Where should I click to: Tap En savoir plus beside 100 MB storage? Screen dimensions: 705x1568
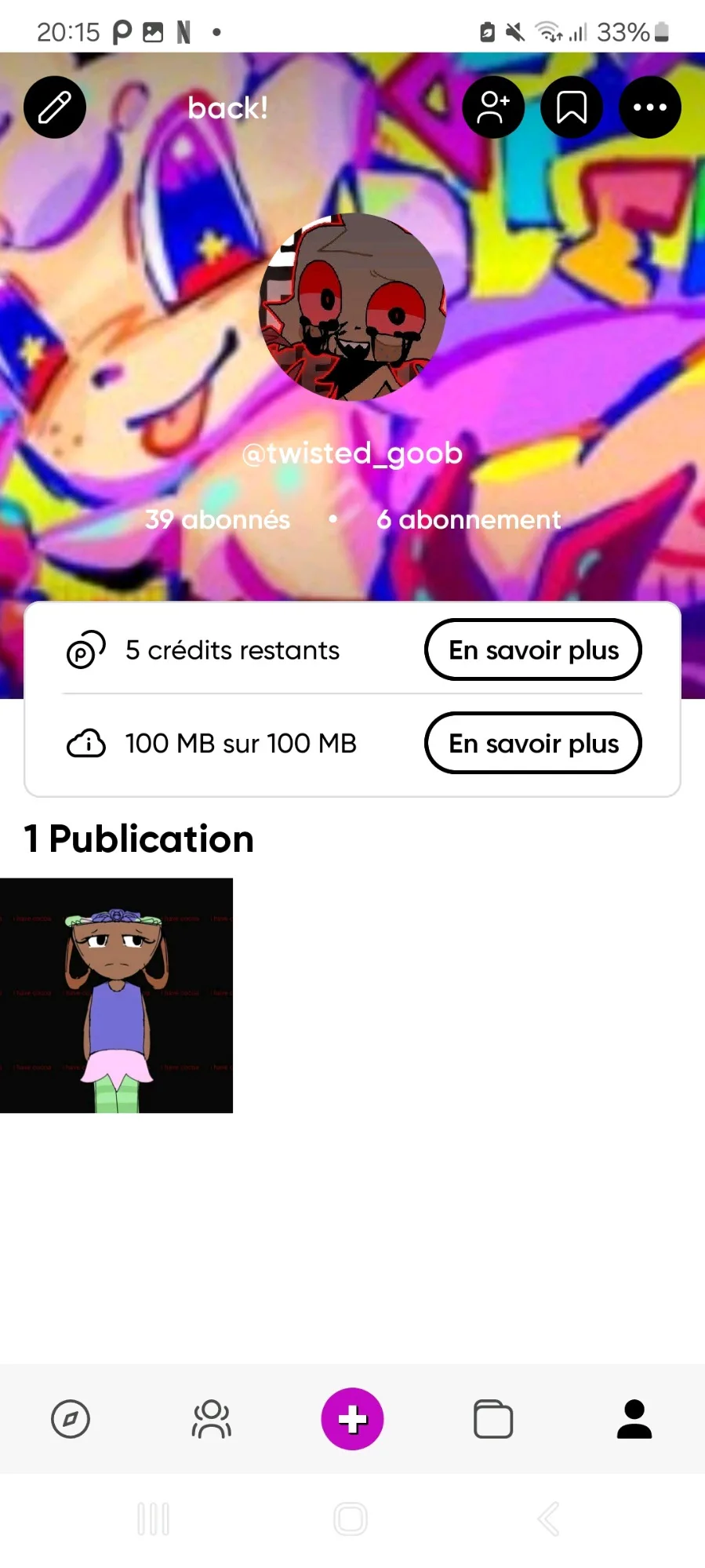532,743
